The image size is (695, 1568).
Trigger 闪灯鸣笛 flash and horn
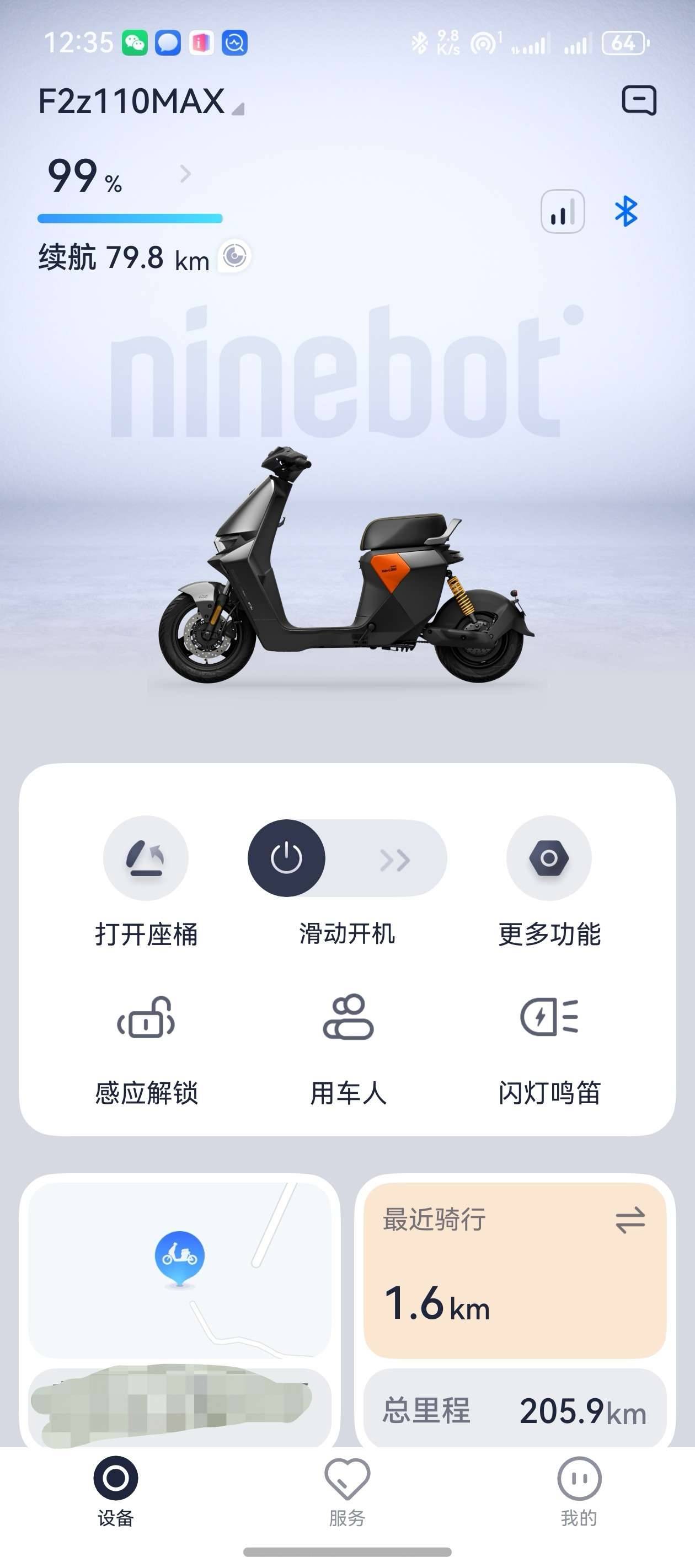pos(549,1017)
